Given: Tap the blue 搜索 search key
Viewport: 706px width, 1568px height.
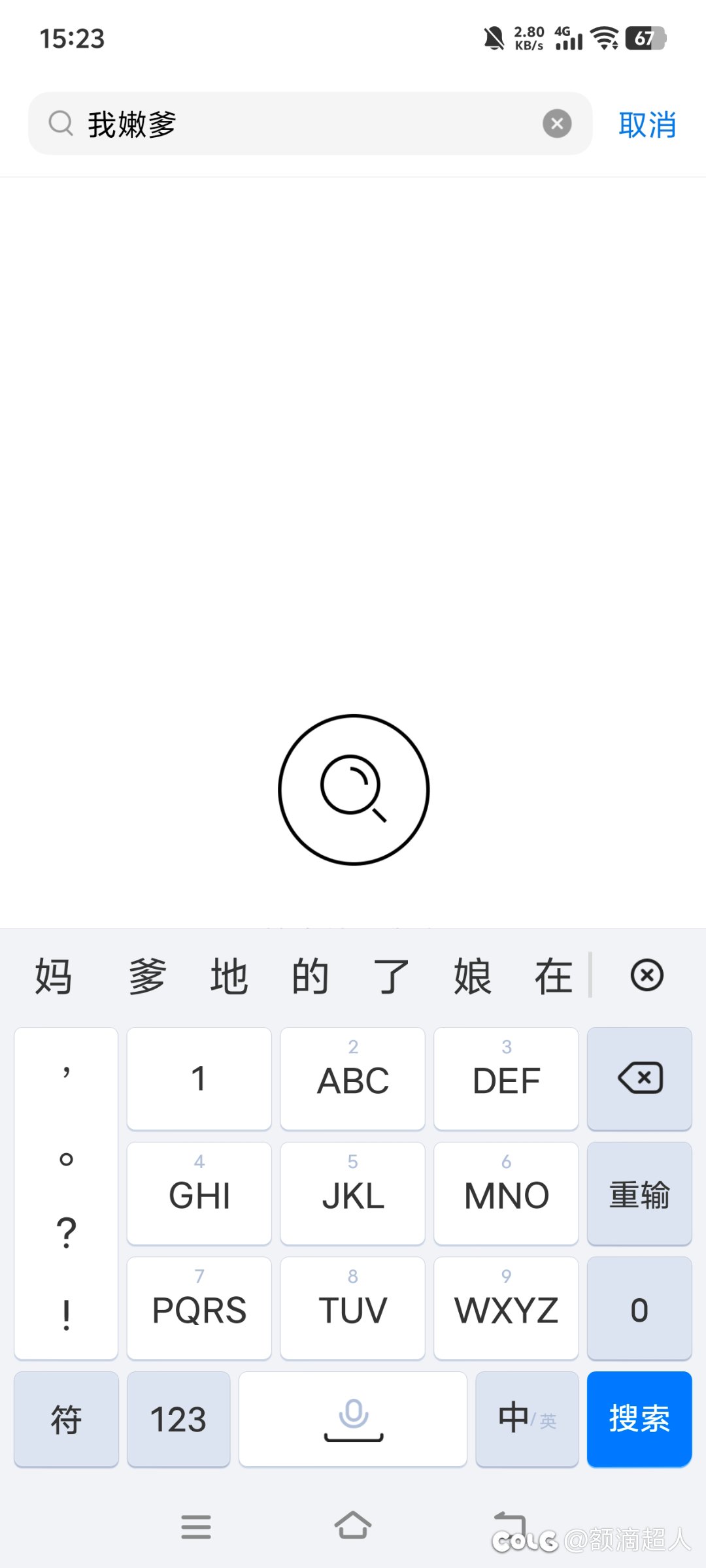Looking at the screenshot, I should click(639, 1418).
